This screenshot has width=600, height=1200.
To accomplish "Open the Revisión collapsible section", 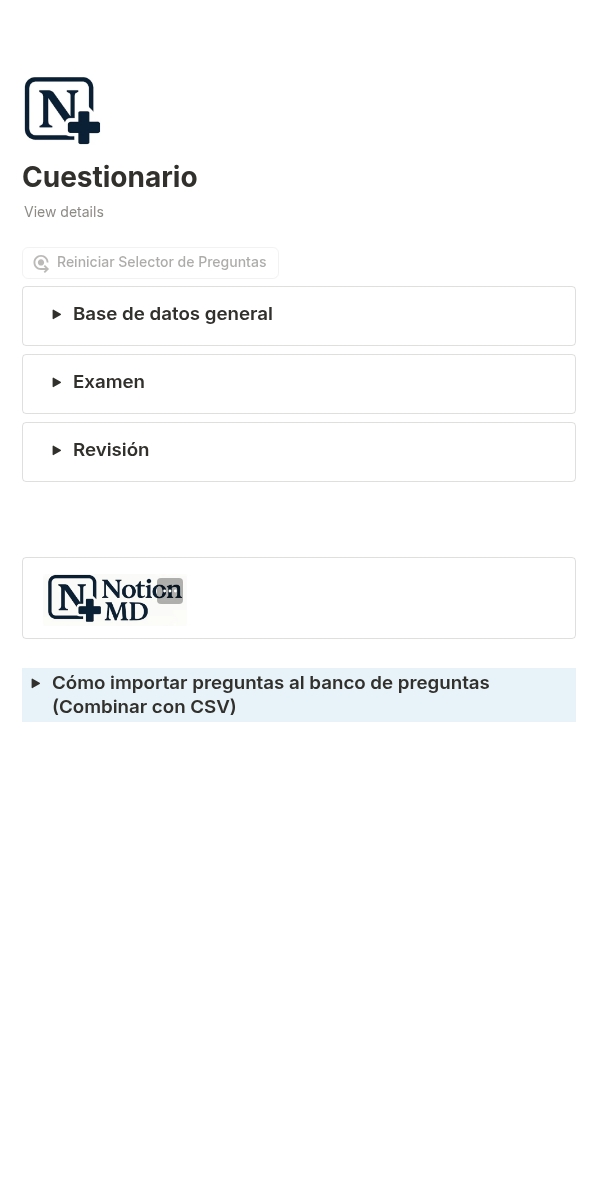I will coord(57,450).
